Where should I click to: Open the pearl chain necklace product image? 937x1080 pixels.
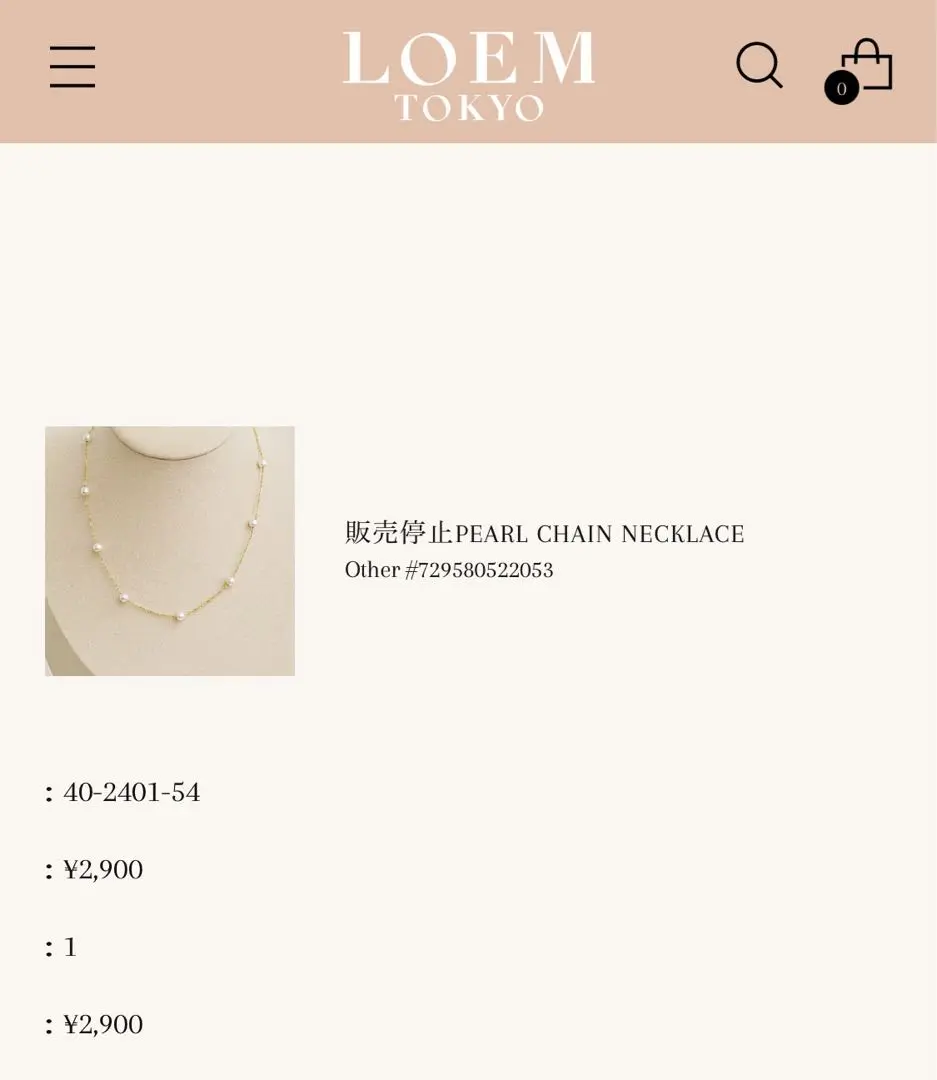170,551
